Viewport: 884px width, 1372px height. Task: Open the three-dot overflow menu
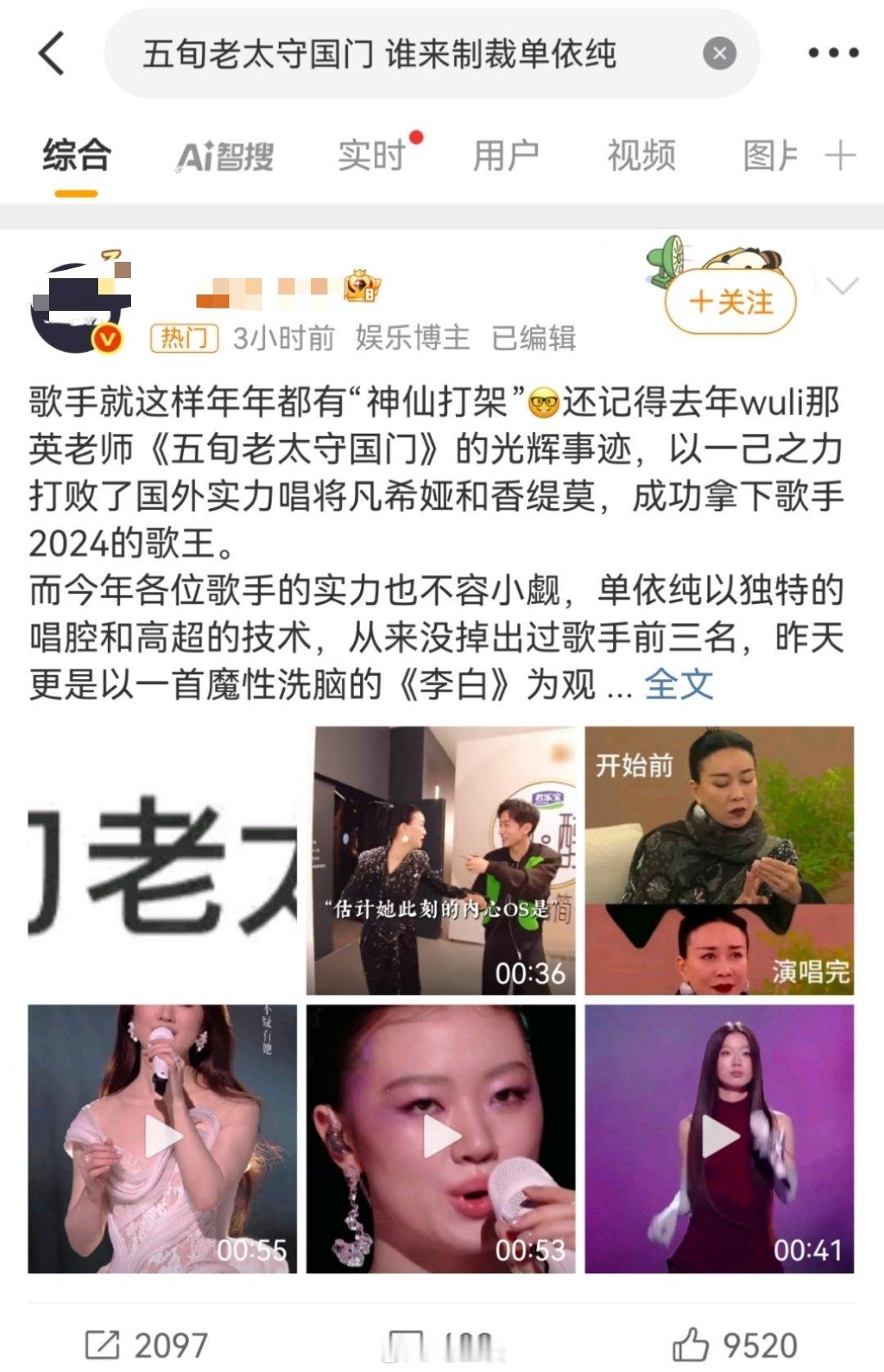(832, 54)
